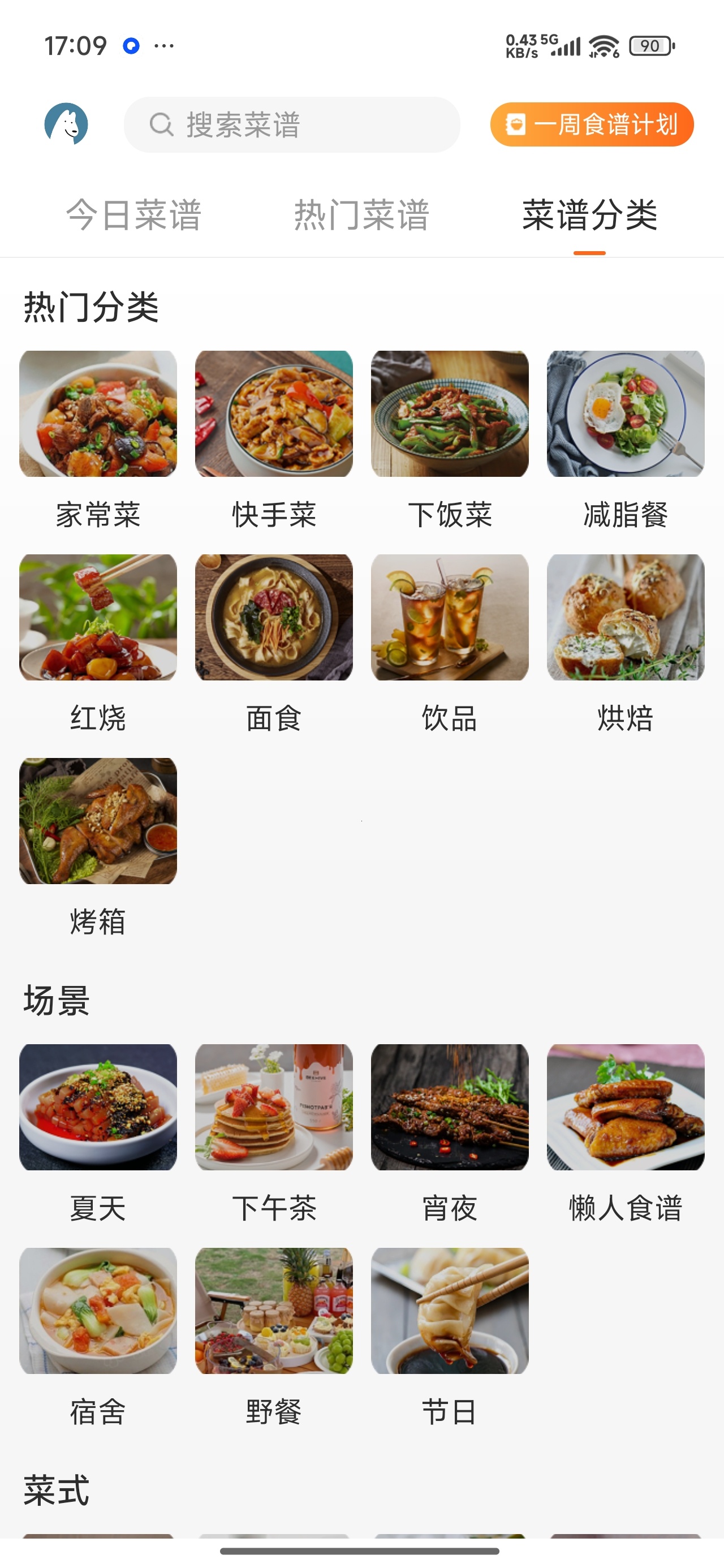Select the 菜谱分类 tab
This screenshot has height=1568, width=724.
click(x=589, y=215)
